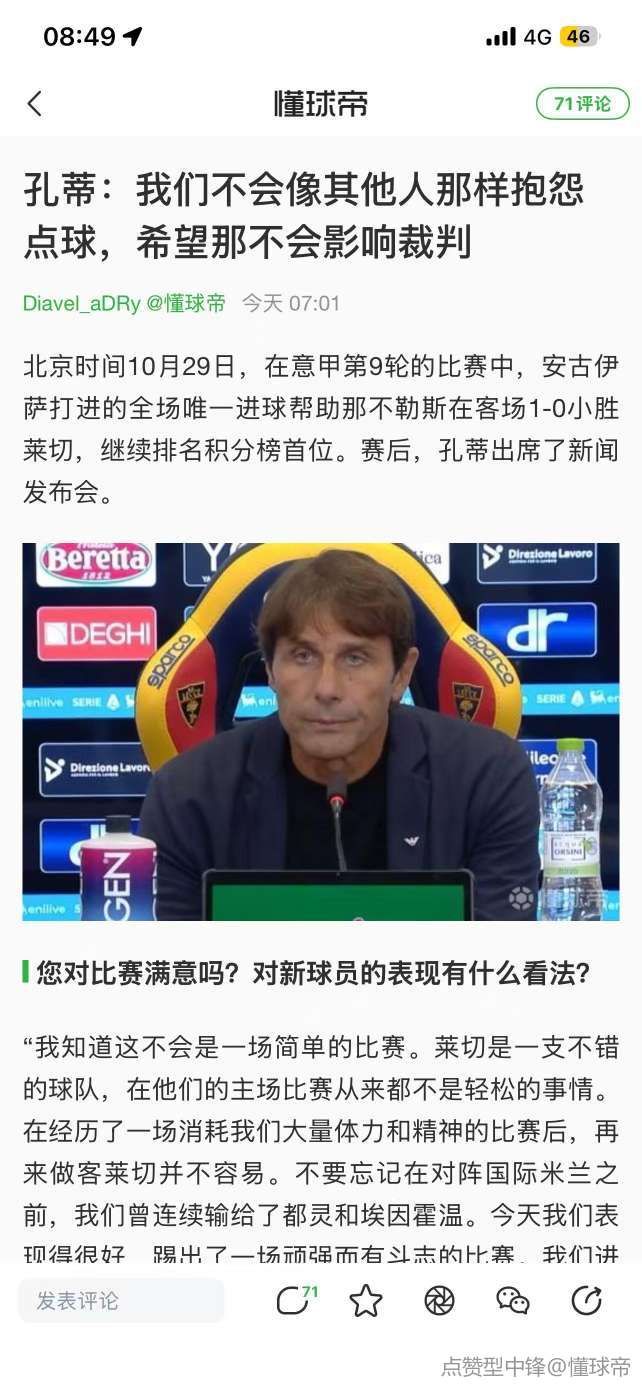The width and height of the screenshot is (642, 1389).
Task: Bookmark this article with the star icon
Action: tap(366, 1300)
